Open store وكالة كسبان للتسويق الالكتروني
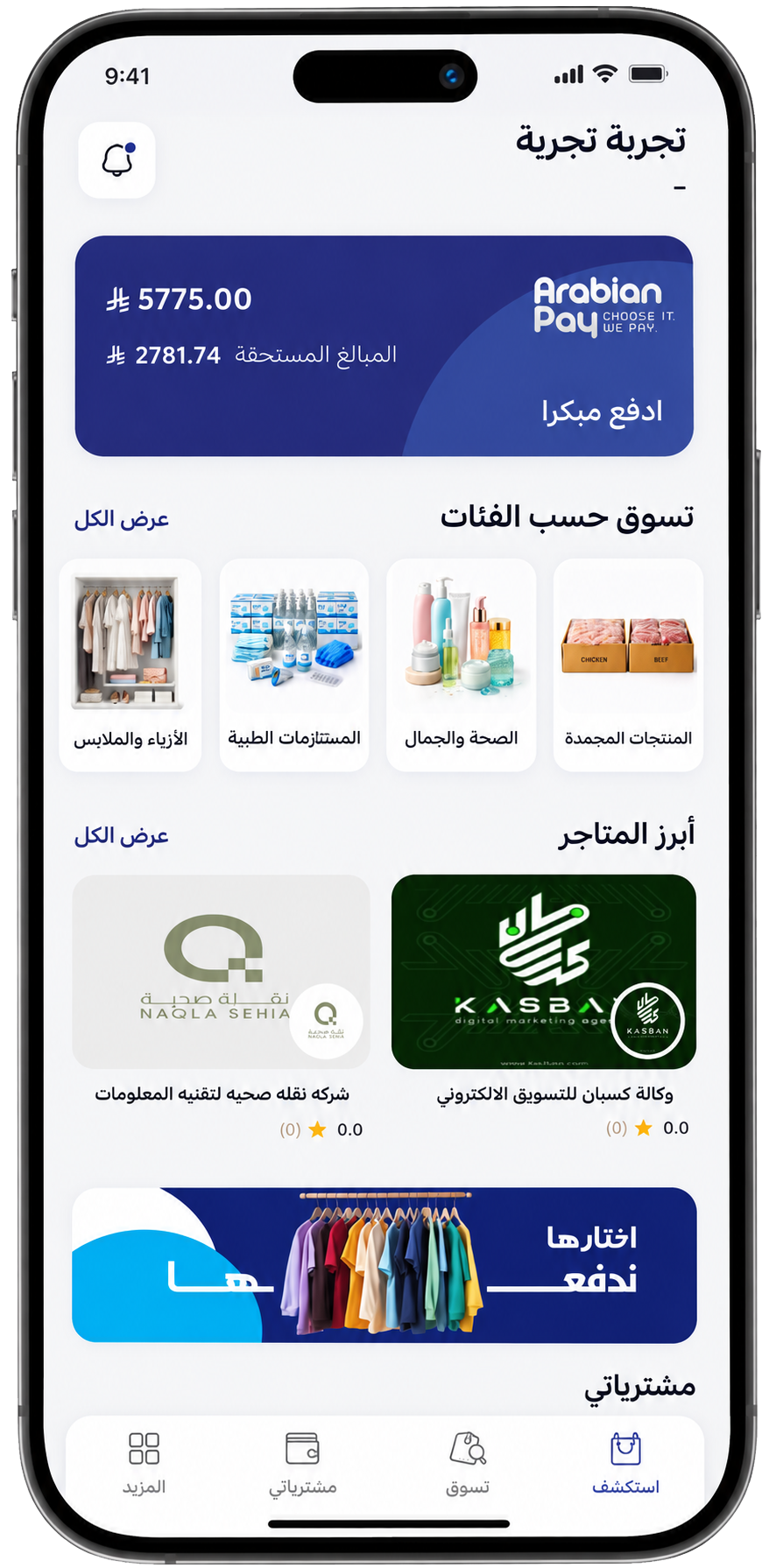The width and height of the screenshot is (769, 1568). click(x=544, y=1007)
